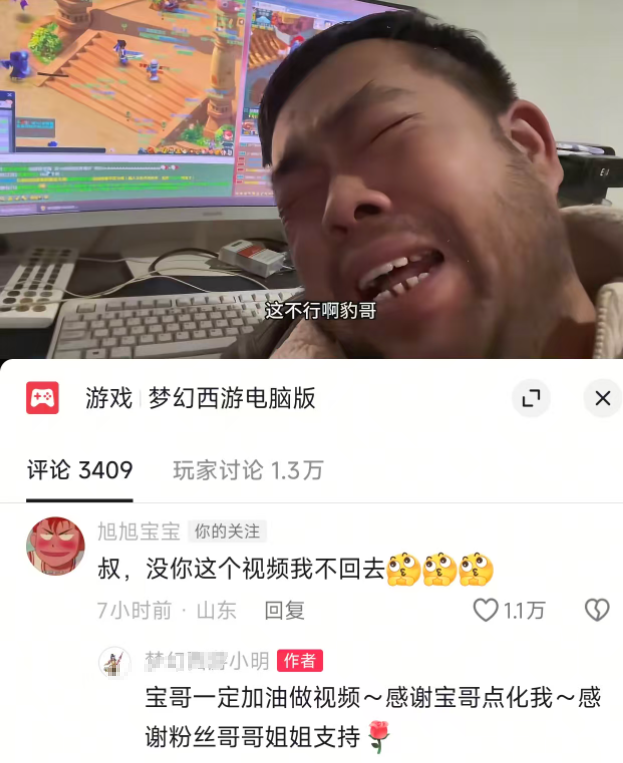Image resolution: width=623 pixels, height=763 pixels.
Task: Dislike 旭旭宝宝's comment
Action: click(x=597, y=610)
